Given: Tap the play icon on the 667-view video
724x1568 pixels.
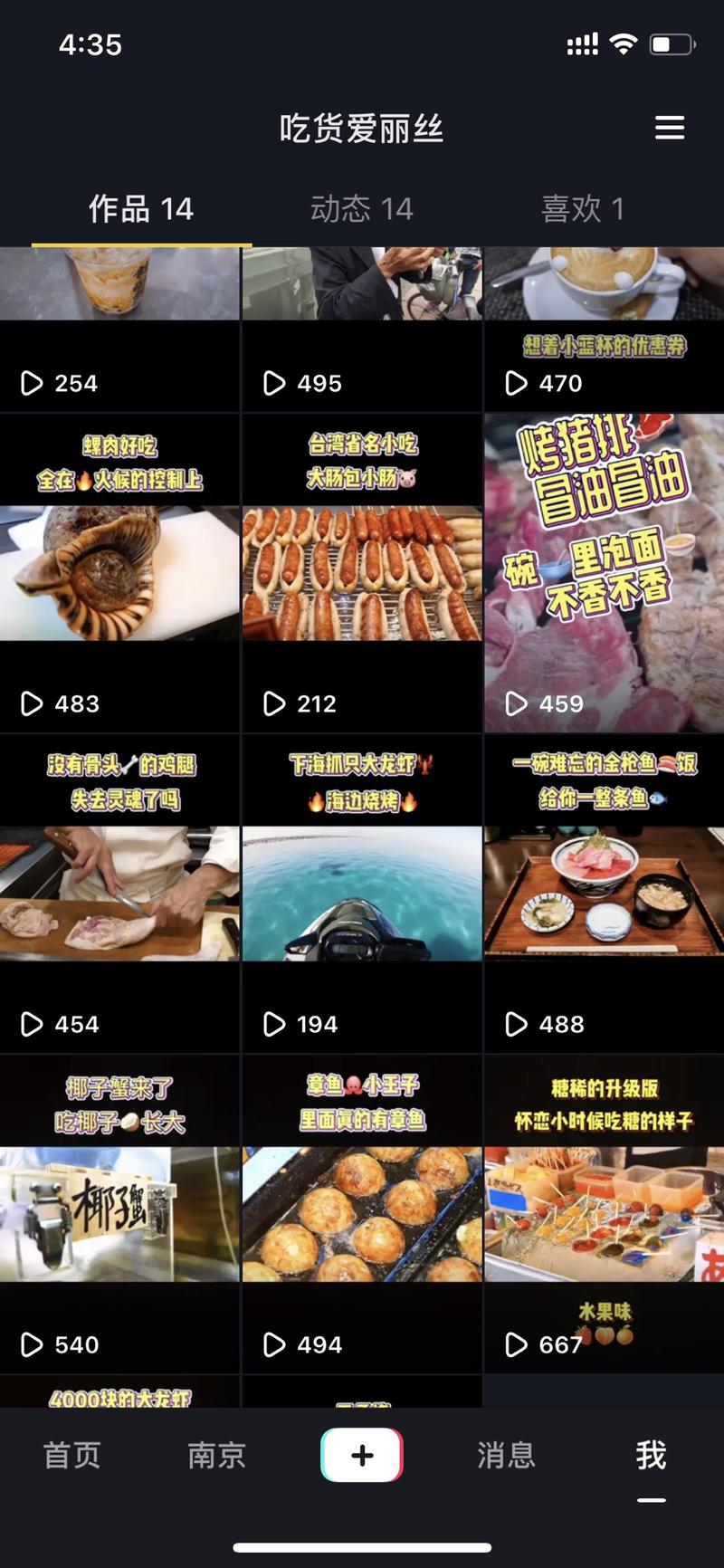Looking at the screenshot, I should coord(518,1344).
